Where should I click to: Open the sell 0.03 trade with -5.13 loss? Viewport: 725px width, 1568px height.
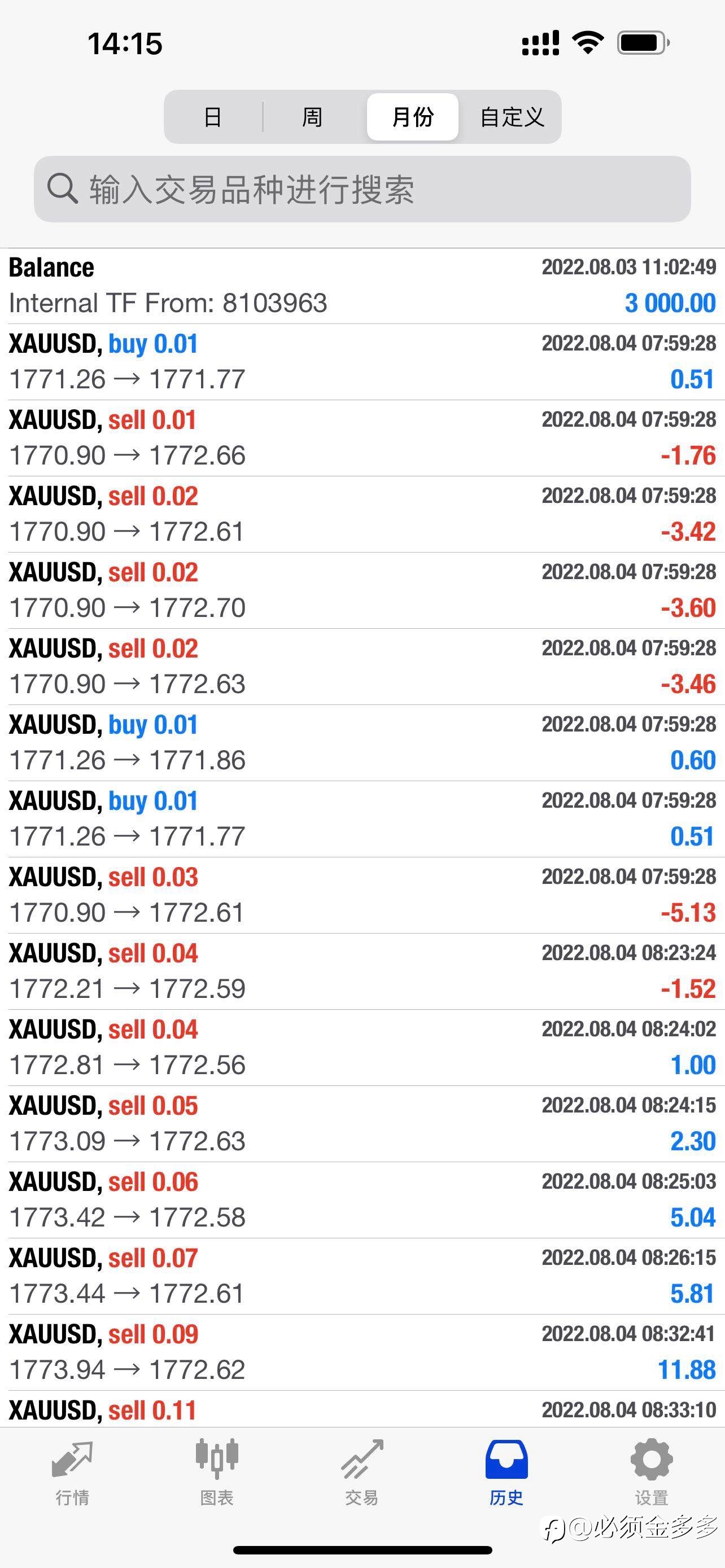tap(362, 895)
